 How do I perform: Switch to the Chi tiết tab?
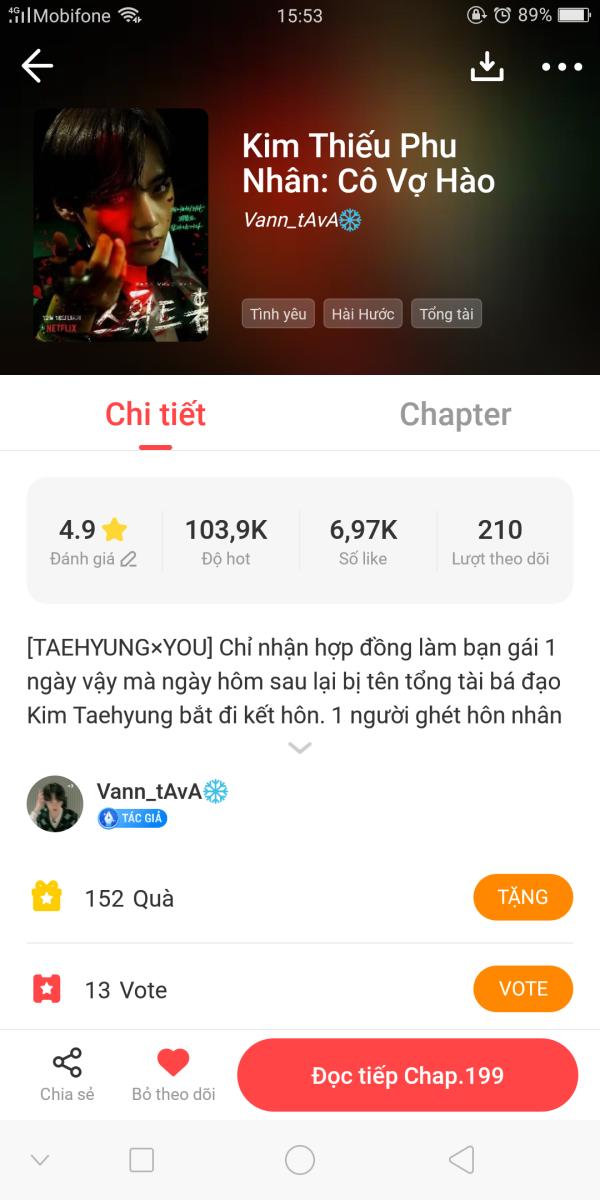[x=155, y=414]
